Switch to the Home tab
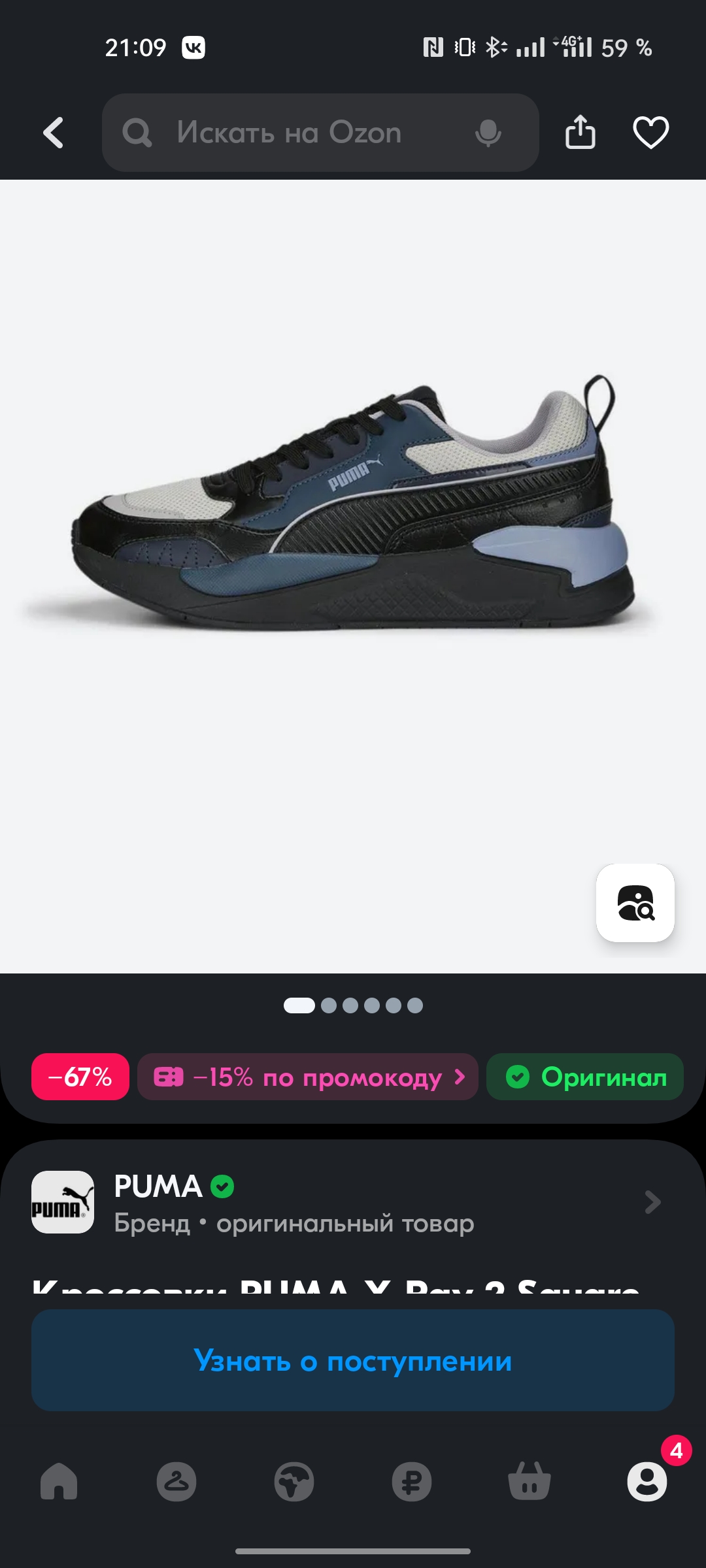 59,1481
